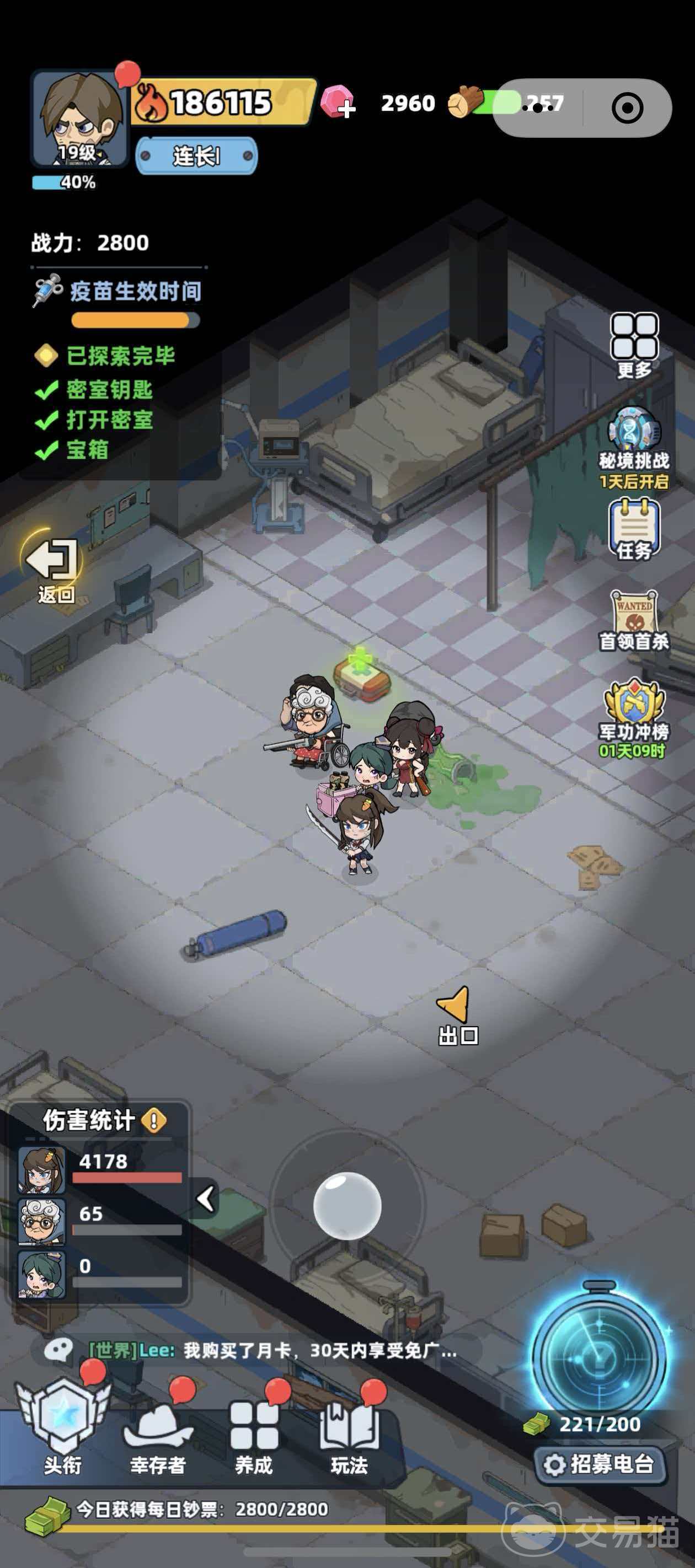Switch to the 幸存者 tab
695x1568 pixels.
click(158, 1430)
